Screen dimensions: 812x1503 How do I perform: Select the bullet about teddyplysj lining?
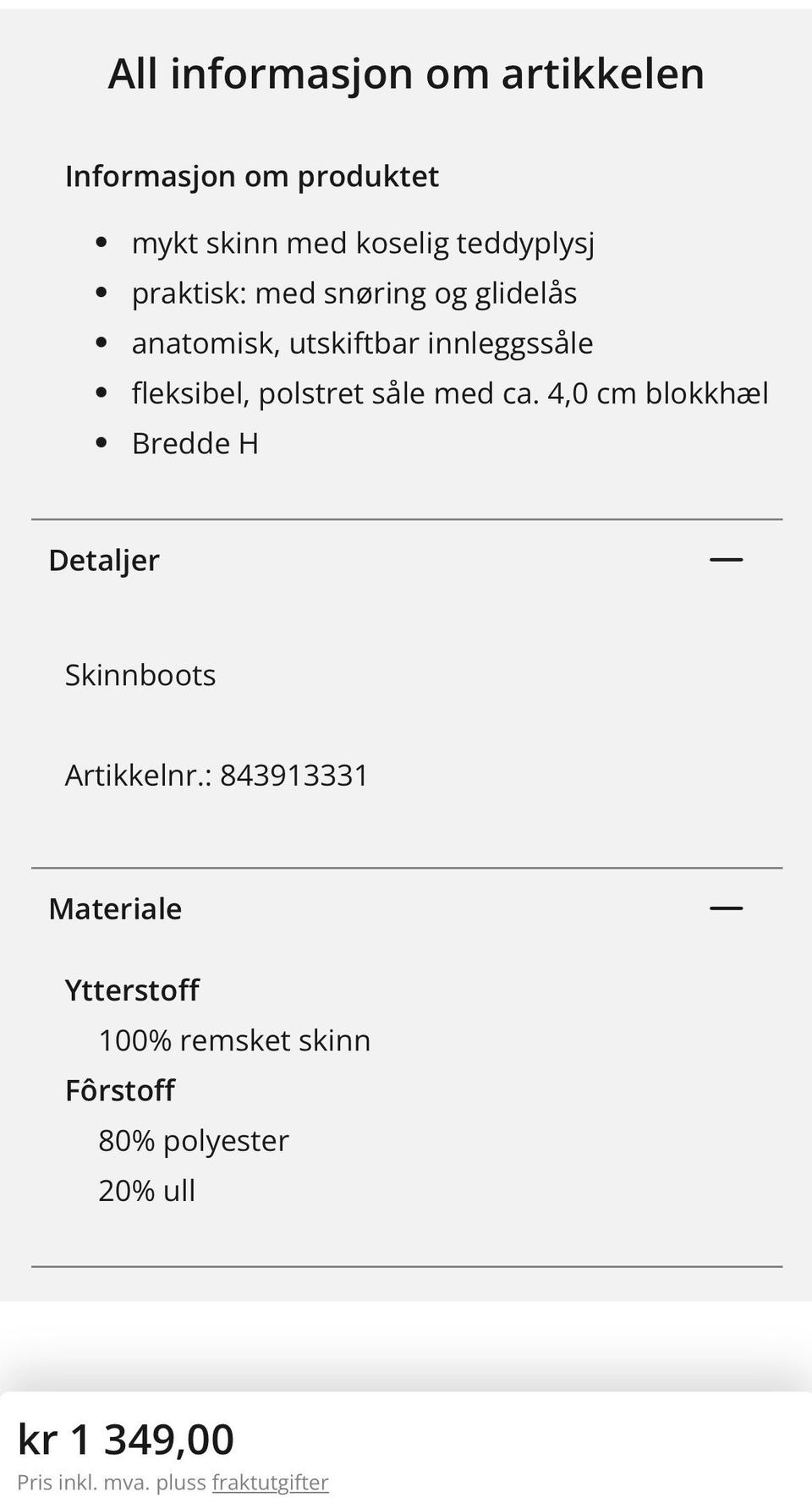tap(365, 243)
